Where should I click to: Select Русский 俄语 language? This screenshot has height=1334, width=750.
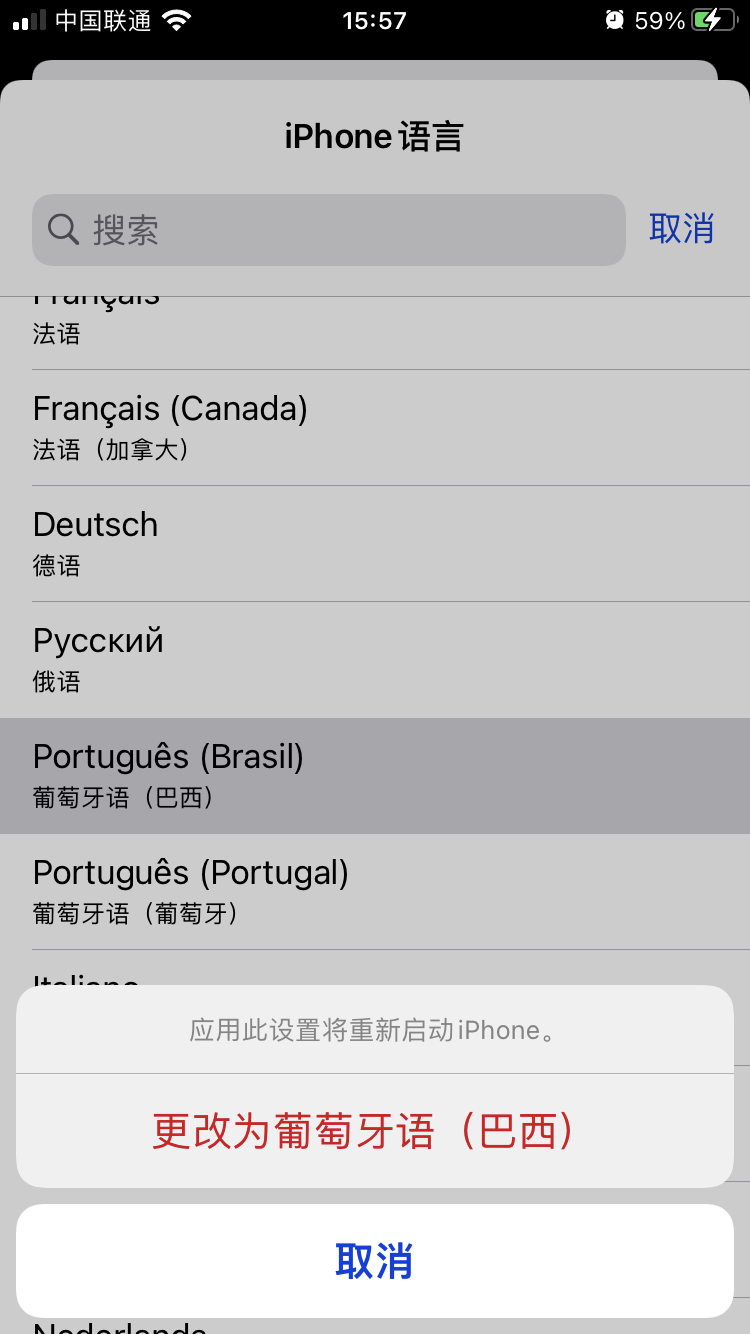click(374, 659)
